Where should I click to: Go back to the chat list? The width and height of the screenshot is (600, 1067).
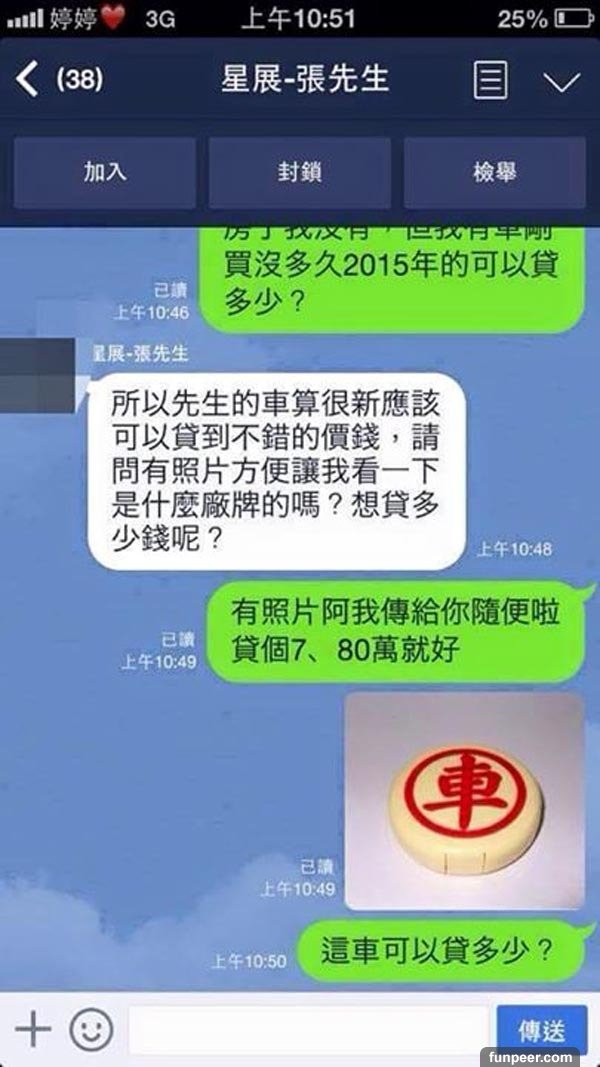[x=28, y=80]
